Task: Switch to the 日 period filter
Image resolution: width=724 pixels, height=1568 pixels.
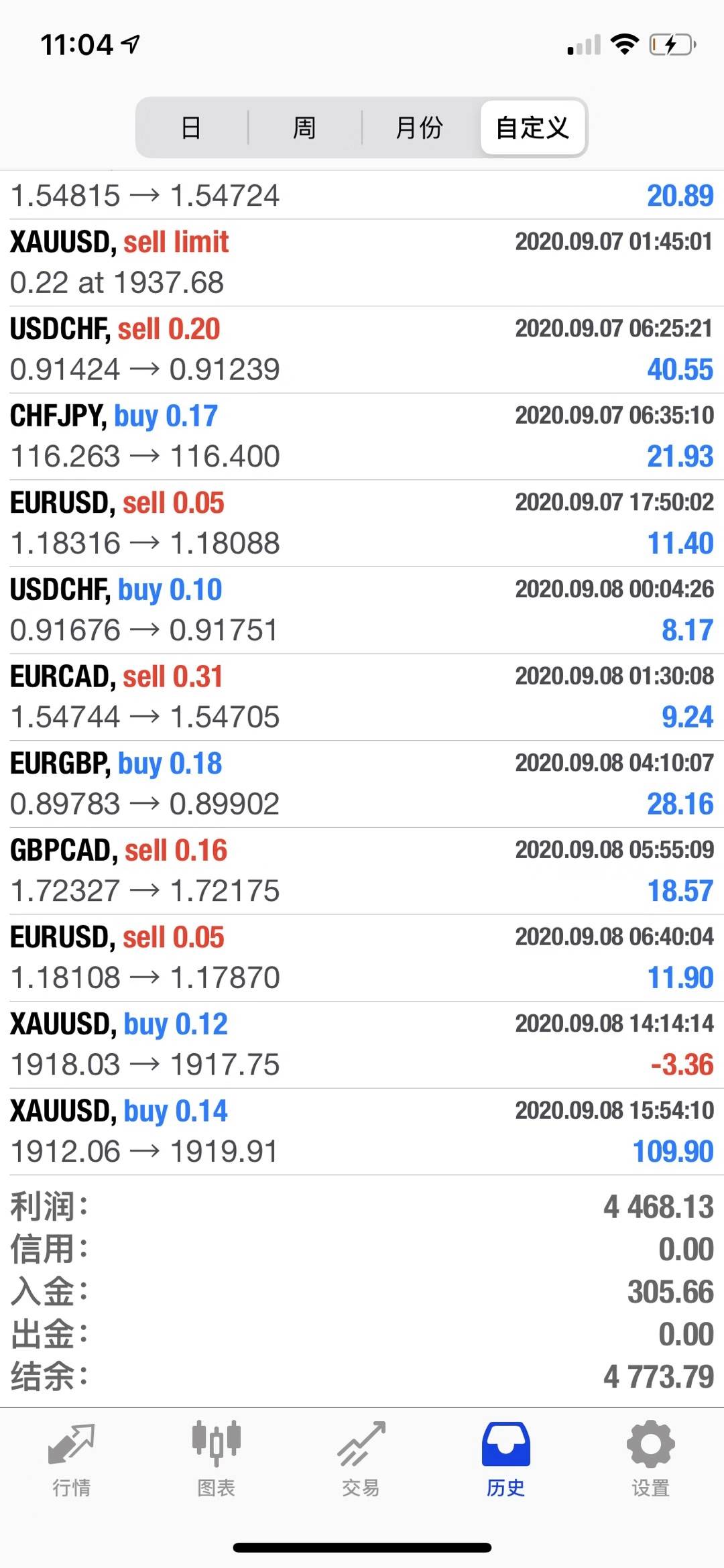Action: (x=192, y=127)
